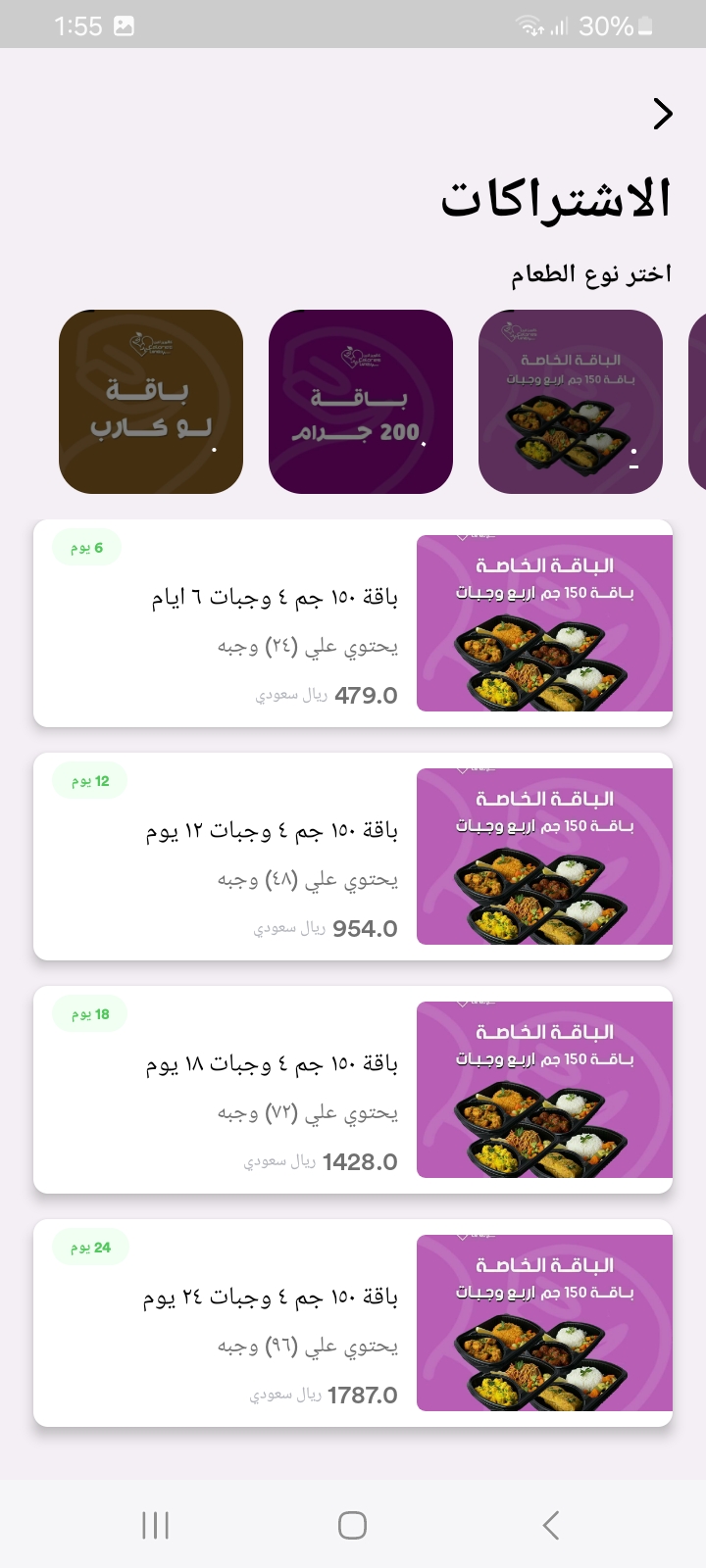
Task: Select the 200 جرام package category
Action: [361, 400]
